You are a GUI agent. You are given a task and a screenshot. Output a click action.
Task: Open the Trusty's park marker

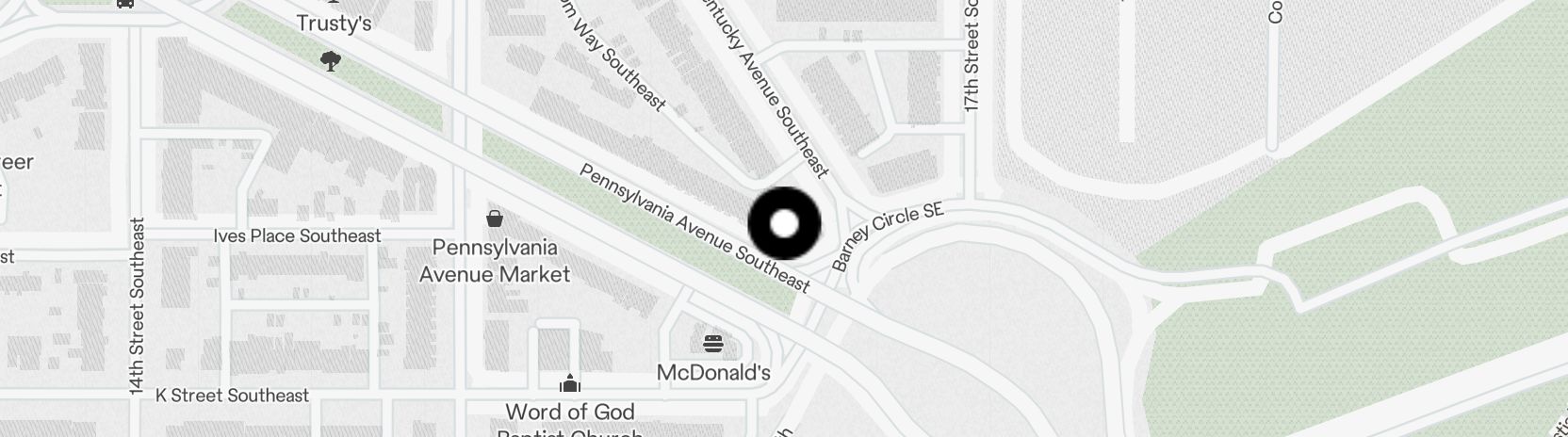tap(330, 61)
